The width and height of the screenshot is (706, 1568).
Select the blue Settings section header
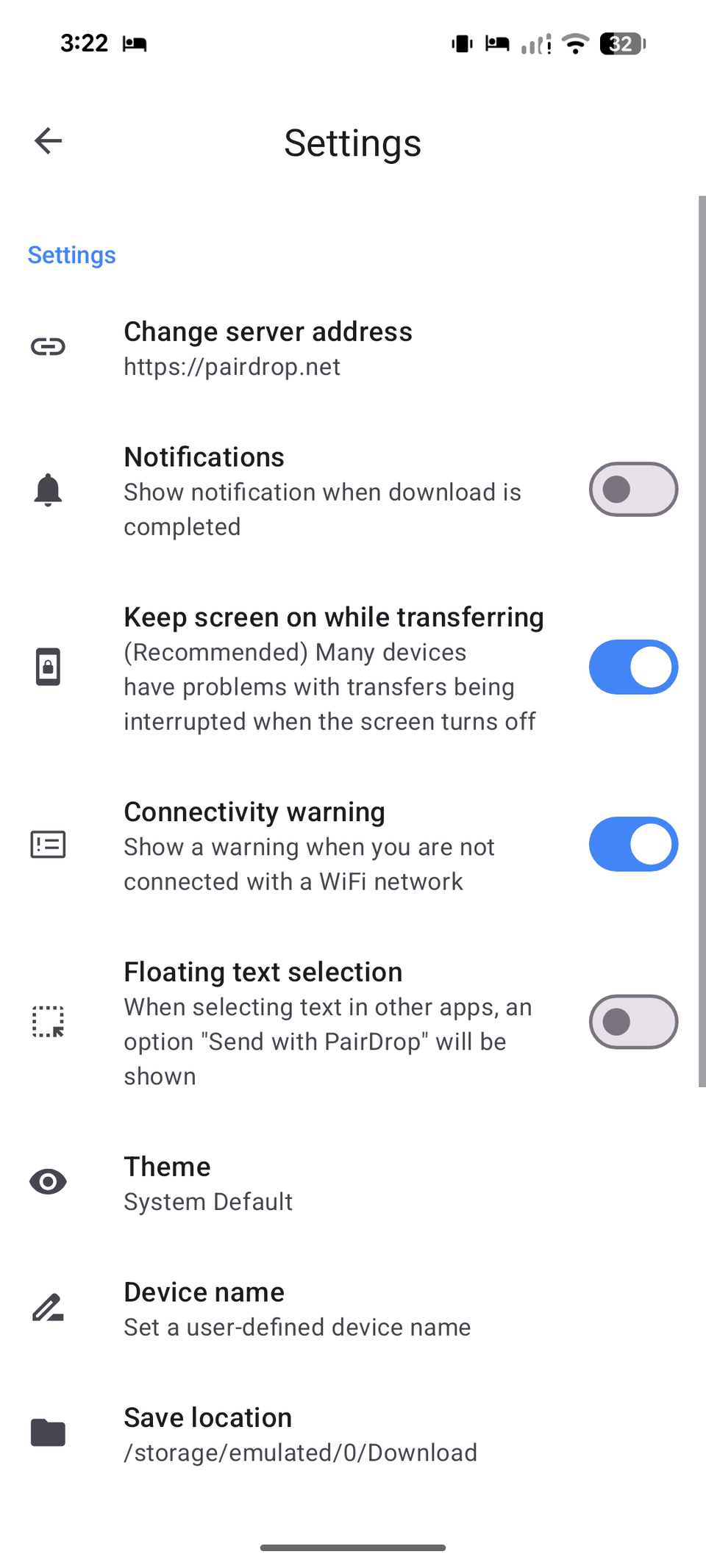point(71,255)
